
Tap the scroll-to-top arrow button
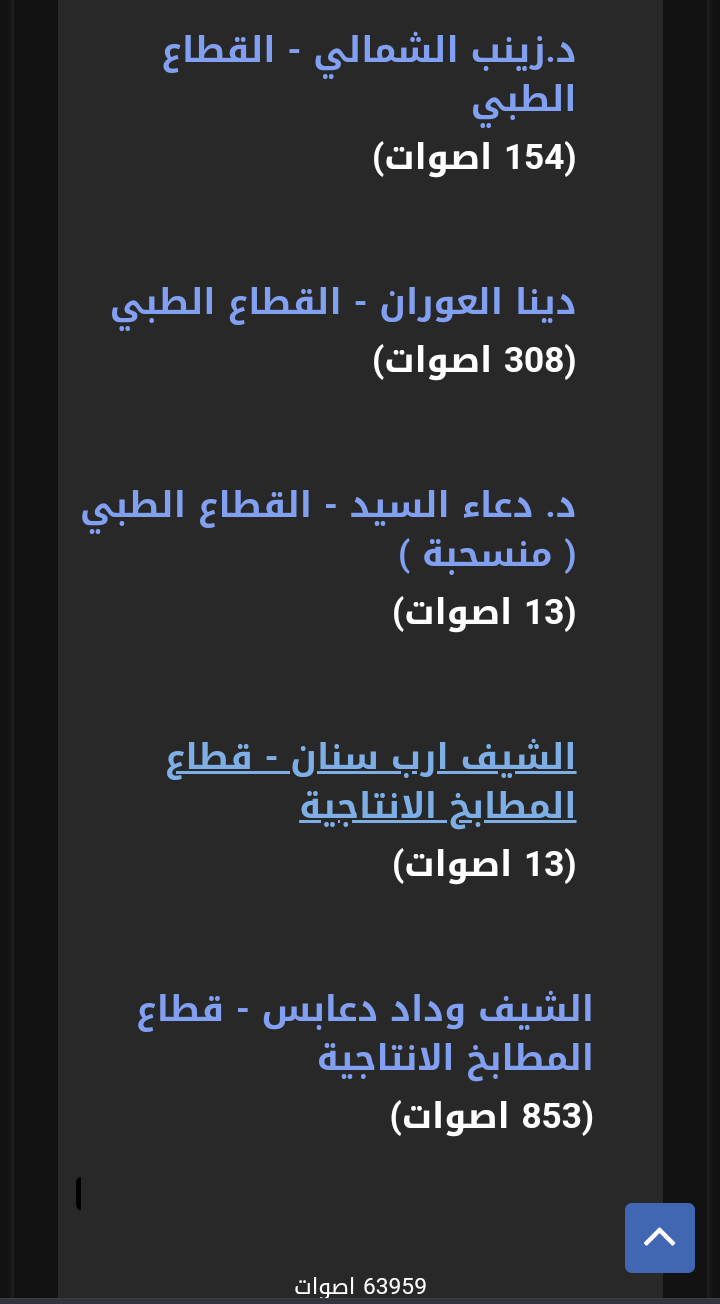coord(659,1237)
